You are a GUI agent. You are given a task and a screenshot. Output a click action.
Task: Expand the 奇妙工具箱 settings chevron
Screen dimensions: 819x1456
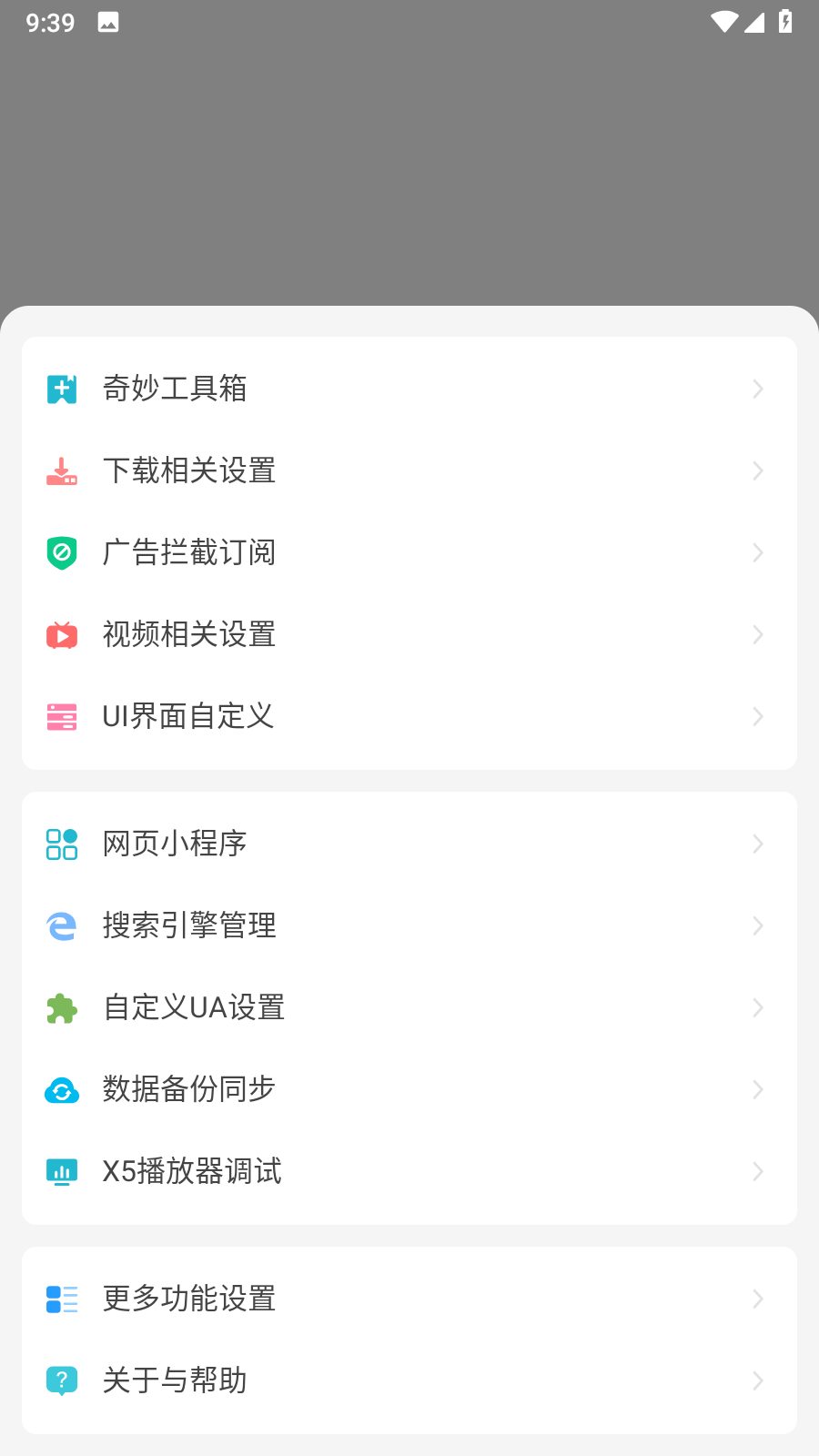click(x=758, y=389)
